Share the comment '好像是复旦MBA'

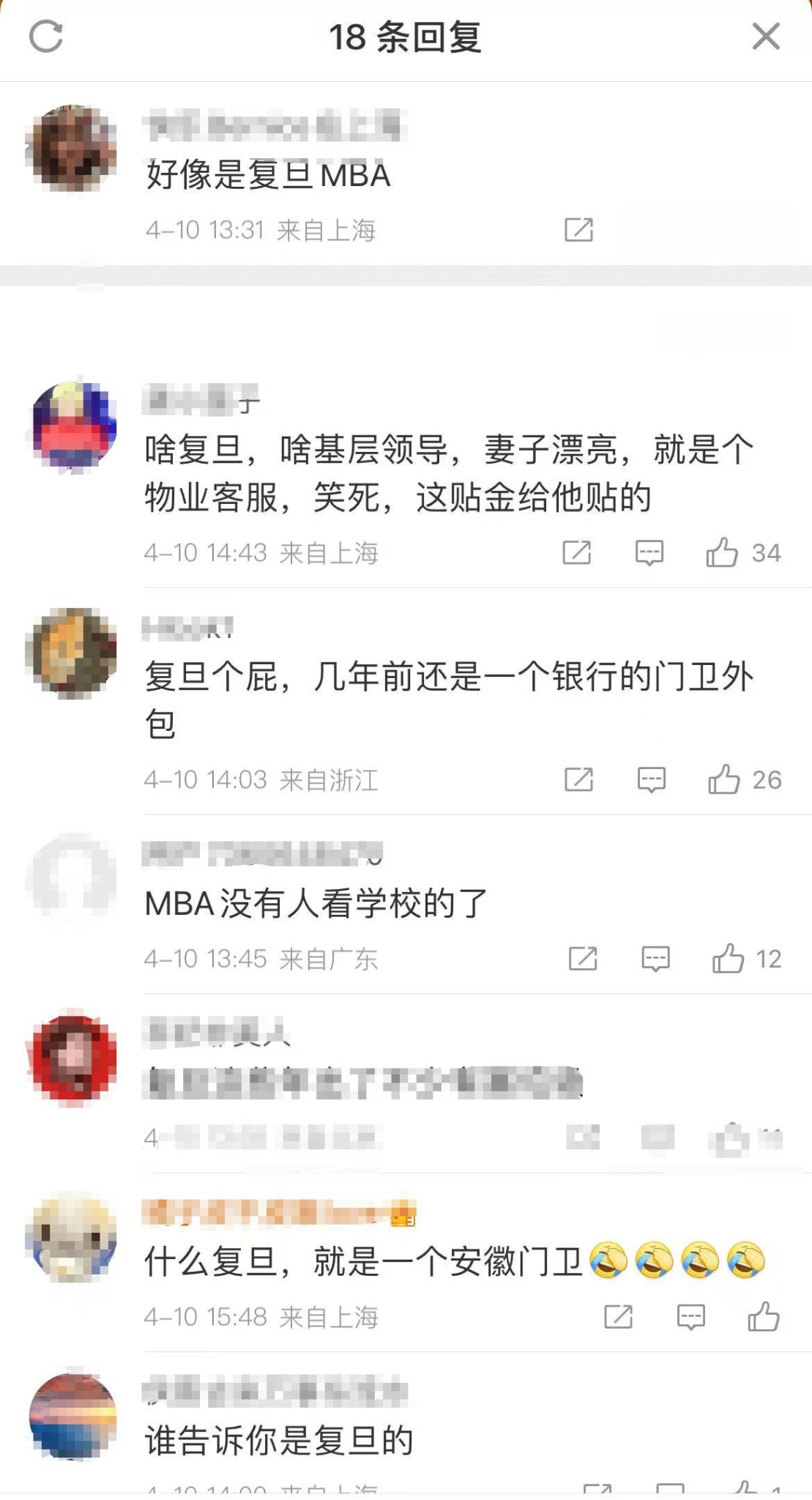point(578,229)
